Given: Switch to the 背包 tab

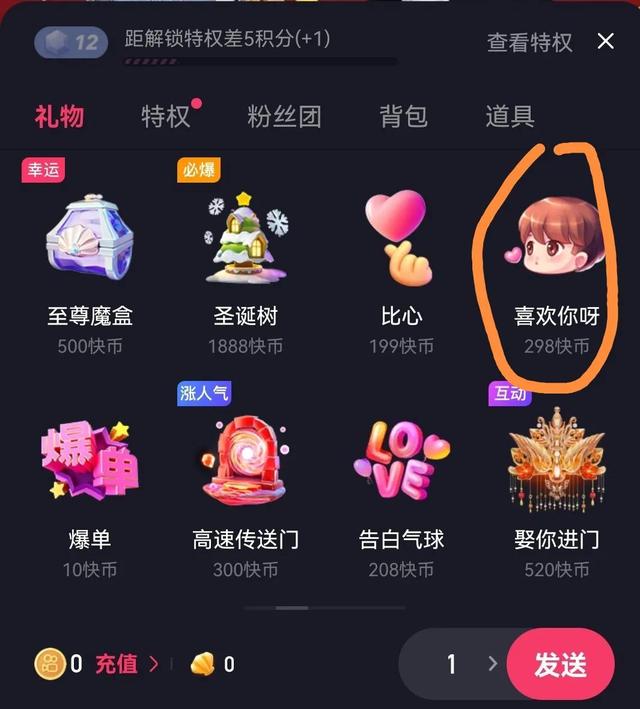Looking at the screenshot, I should pyautogui.click(x=403, y=116).
